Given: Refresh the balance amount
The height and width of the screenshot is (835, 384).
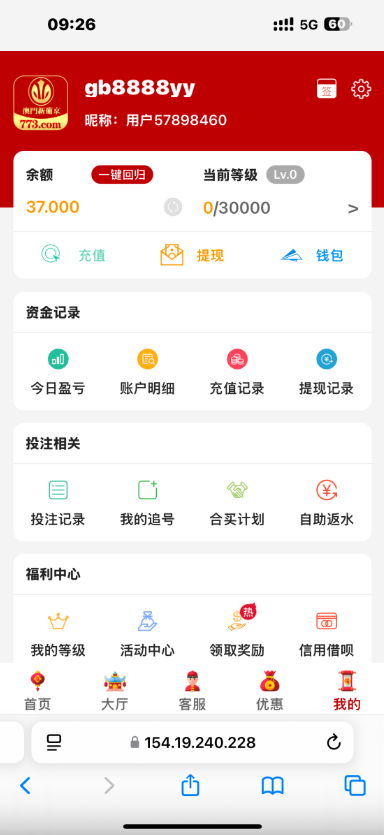Looking at the screenshot, I should tap(173, 207).
